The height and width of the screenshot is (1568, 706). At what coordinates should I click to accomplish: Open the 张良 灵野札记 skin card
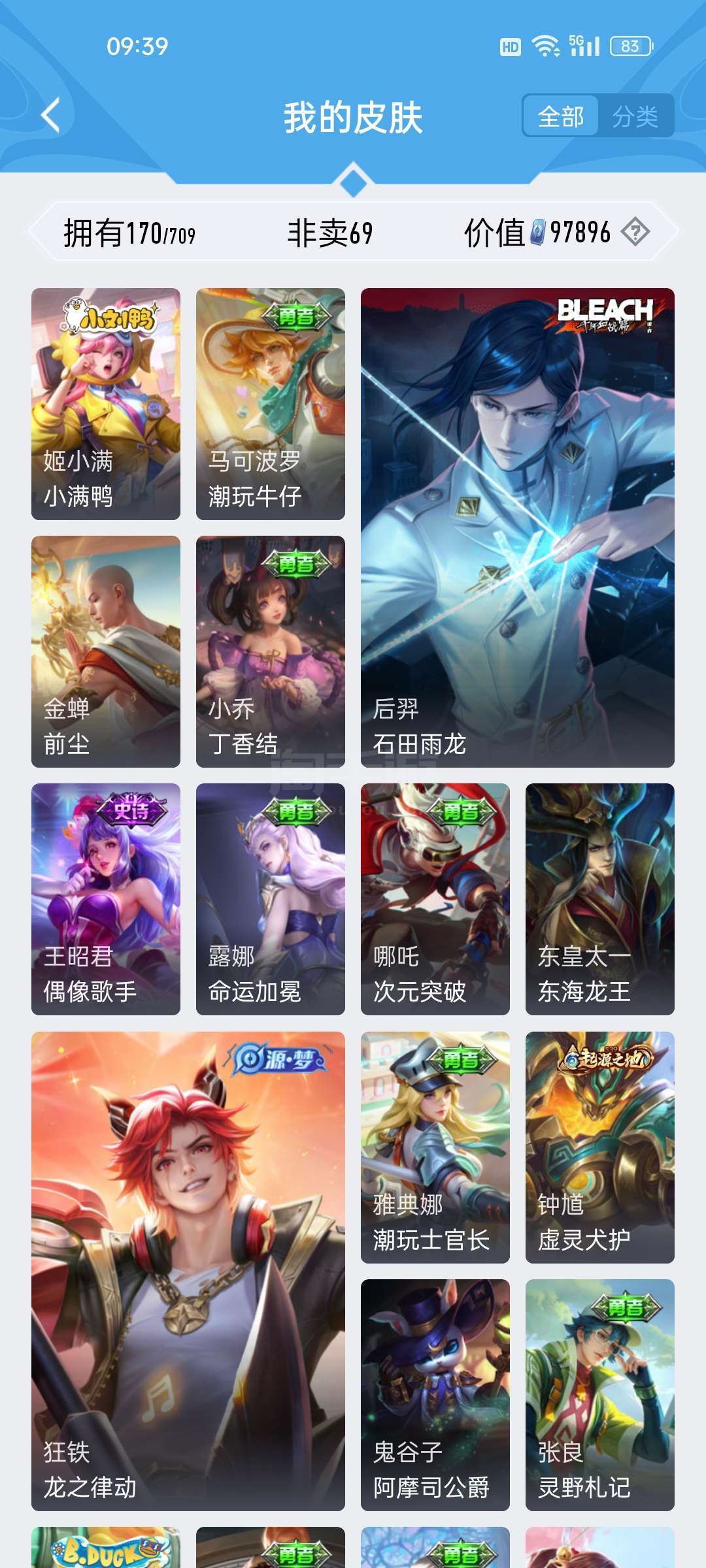[600, 1395]
